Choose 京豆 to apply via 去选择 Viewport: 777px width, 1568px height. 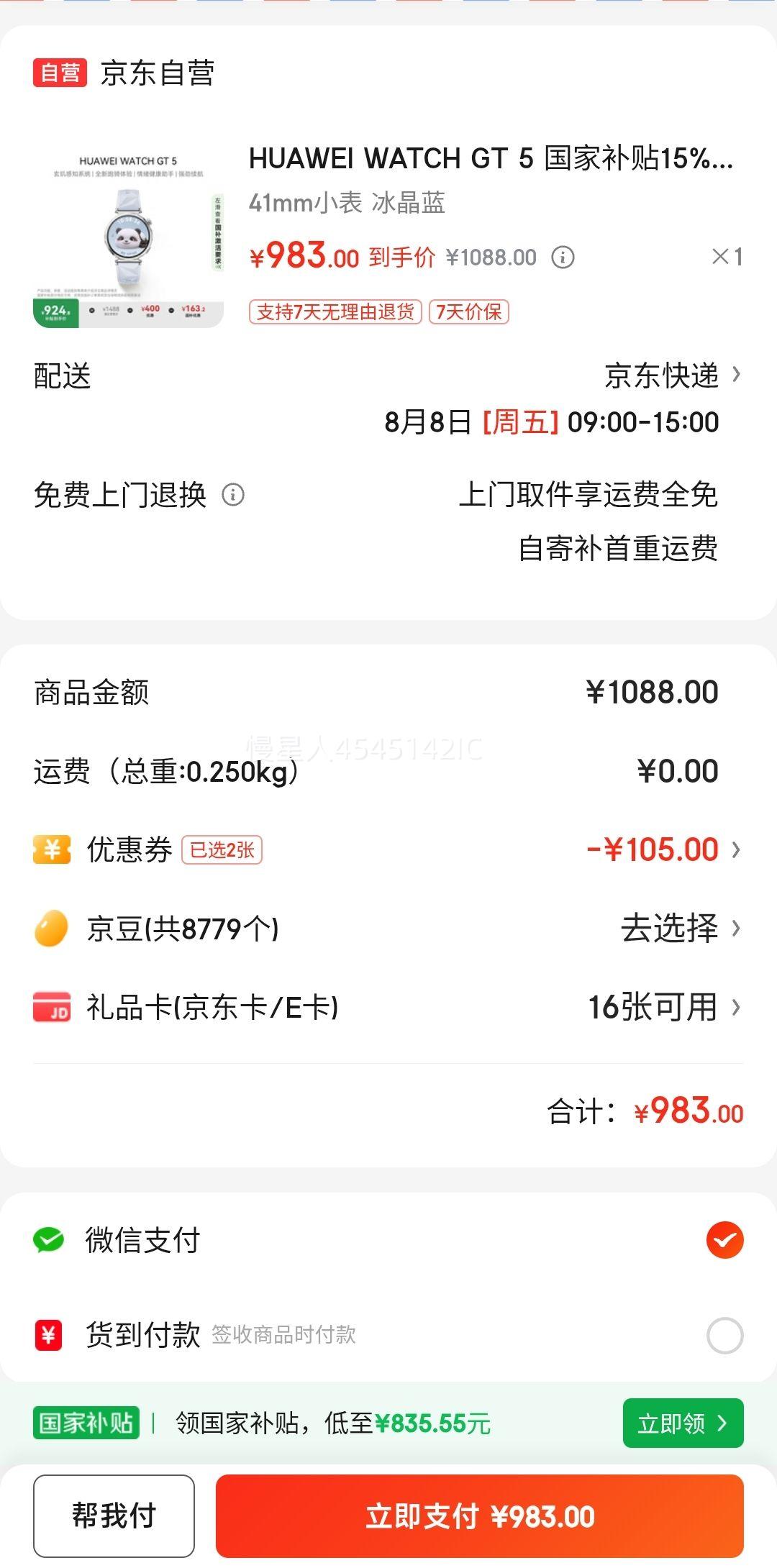point(681,928)
